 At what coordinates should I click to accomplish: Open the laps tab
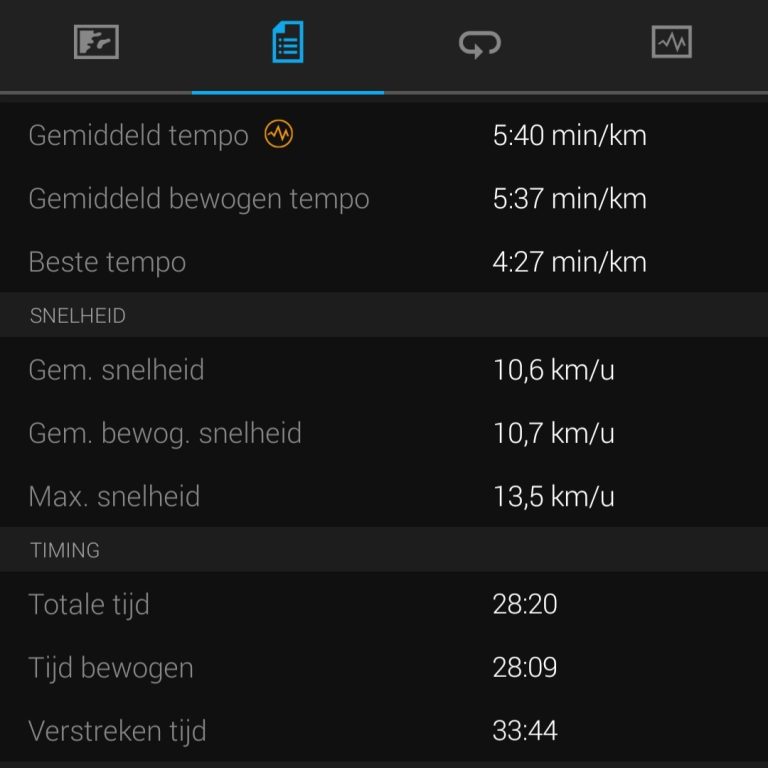point(480,43)
